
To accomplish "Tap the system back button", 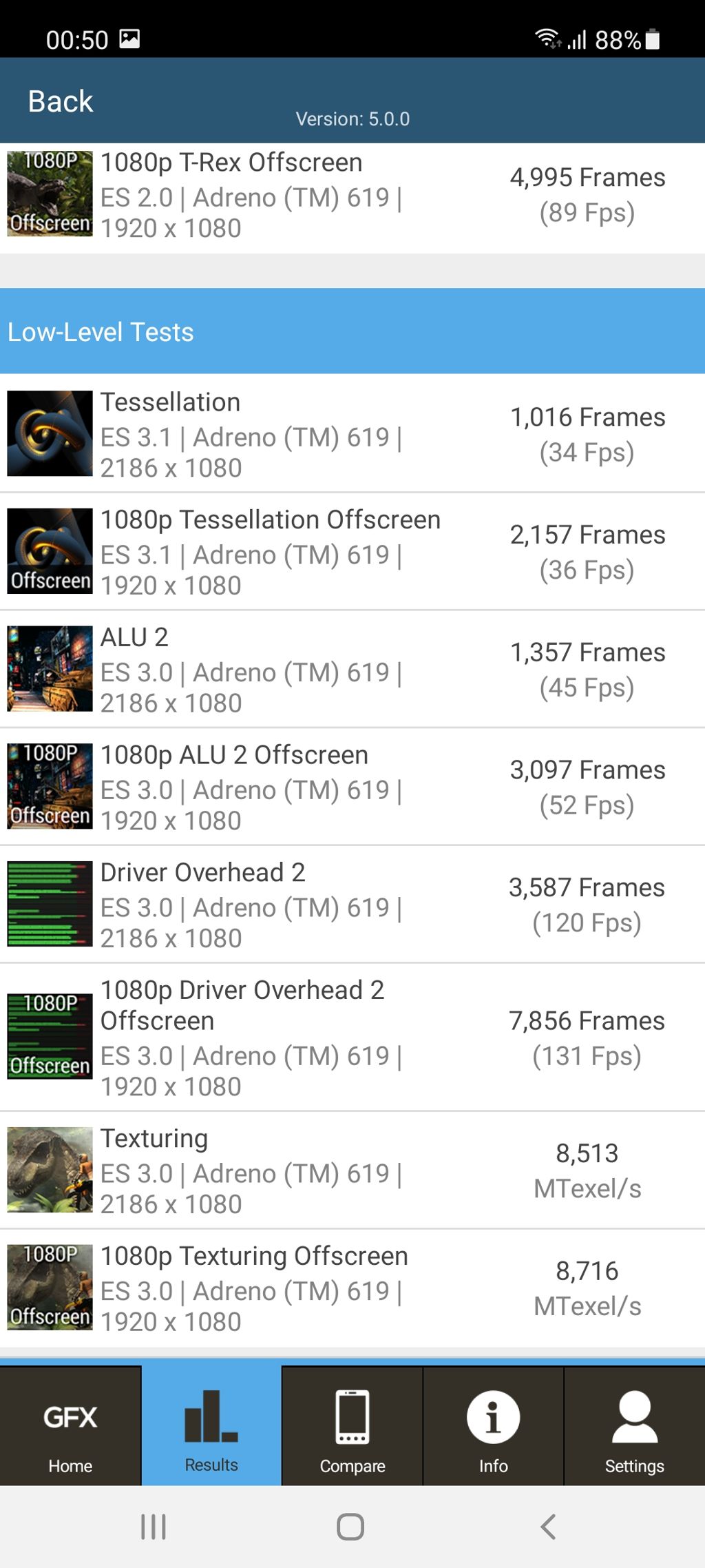I will pyautogui.click(x=548, y=1527).
